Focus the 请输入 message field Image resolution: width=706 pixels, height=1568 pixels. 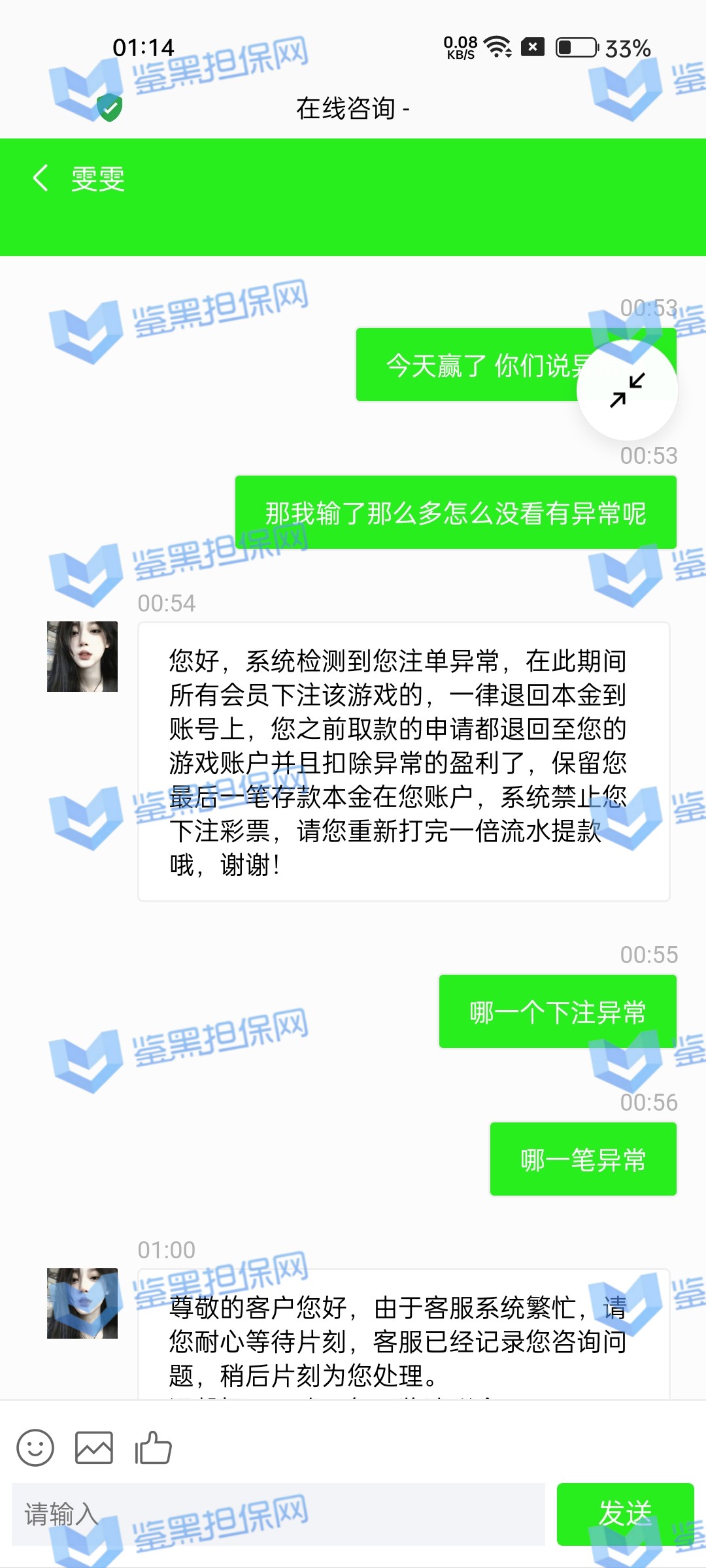[278, 1514]
